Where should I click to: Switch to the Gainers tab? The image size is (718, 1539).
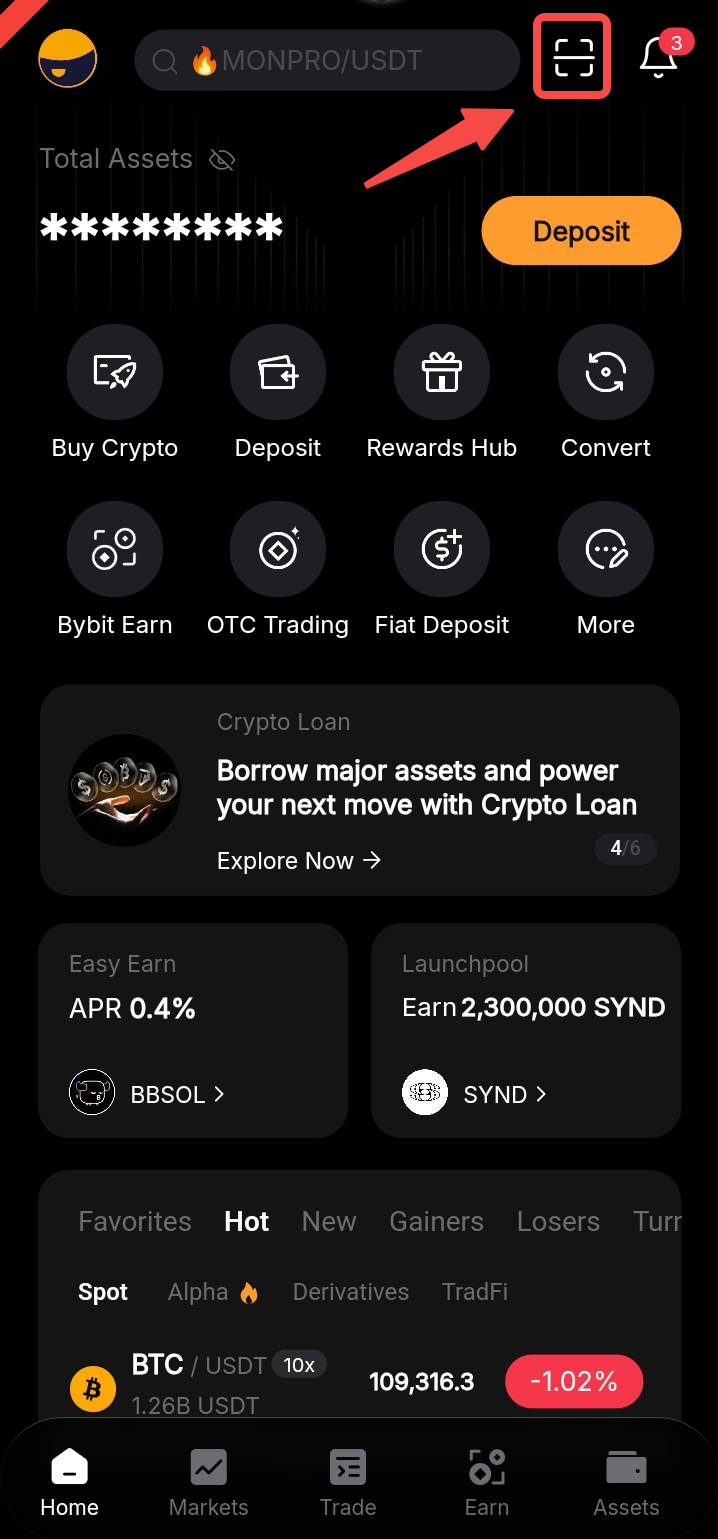click(x=436, y=1221)
